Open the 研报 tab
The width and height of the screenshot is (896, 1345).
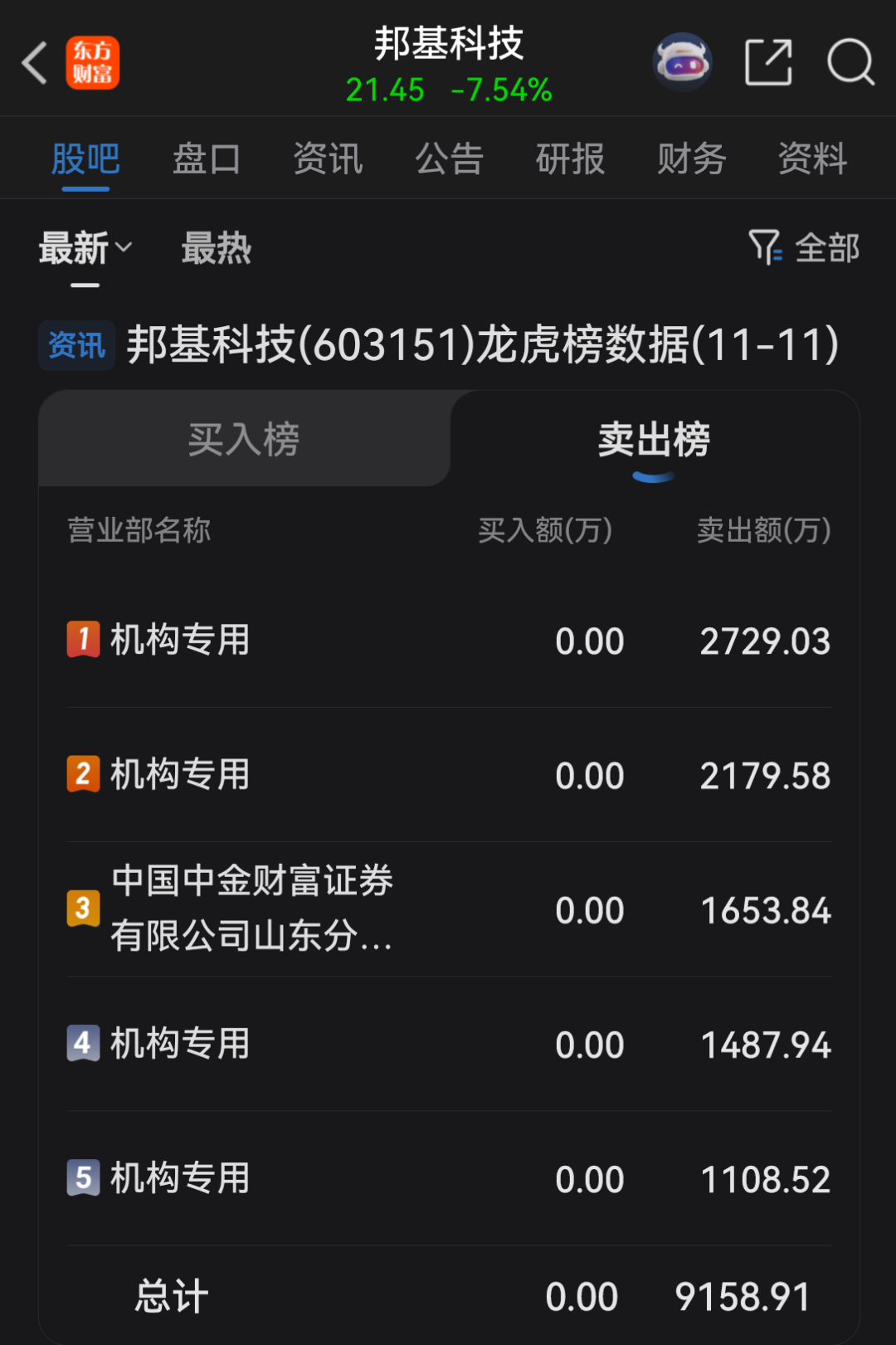pos(570,158)
